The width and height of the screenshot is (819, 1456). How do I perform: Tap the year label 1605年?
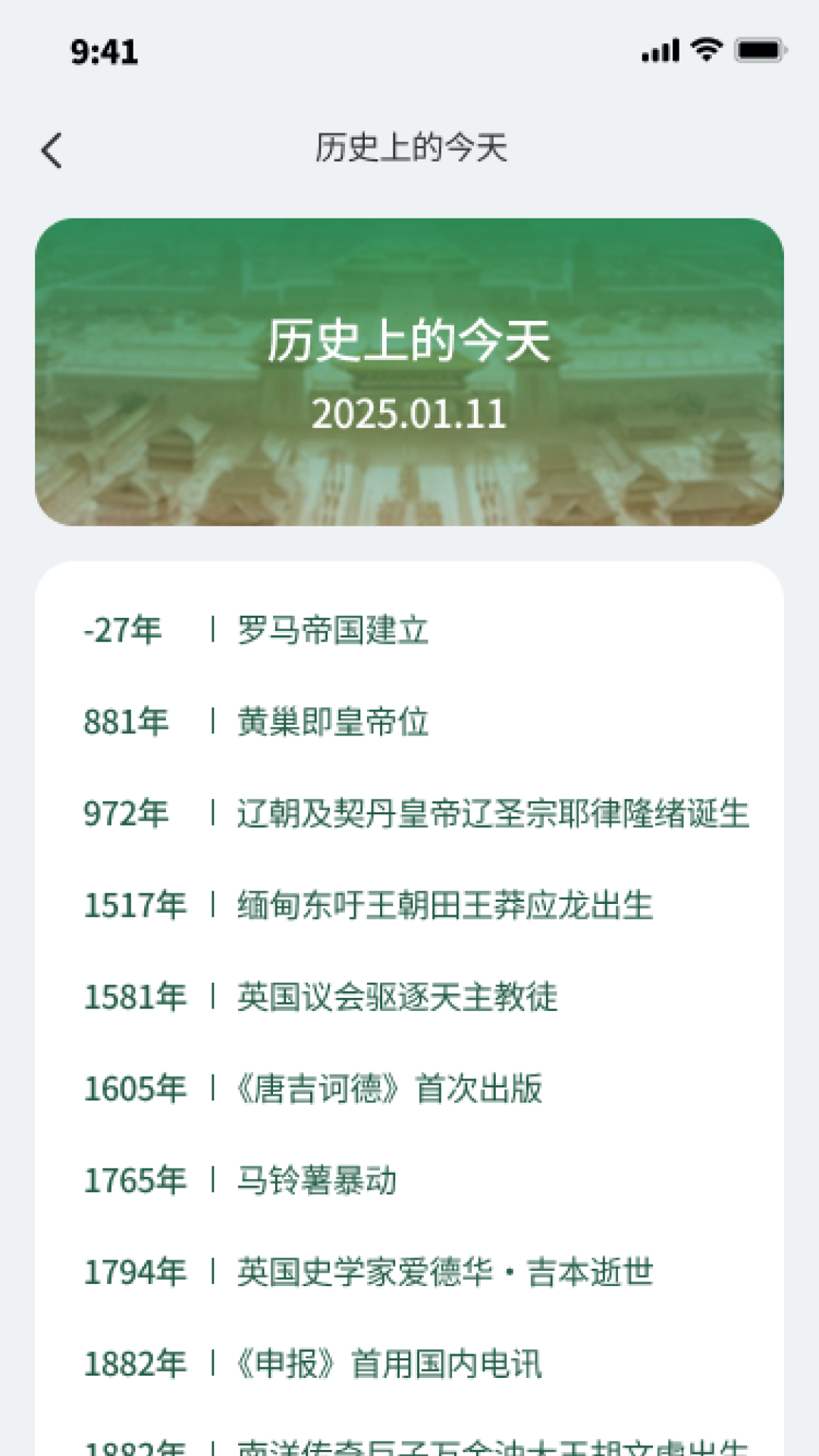[136, 1090]
